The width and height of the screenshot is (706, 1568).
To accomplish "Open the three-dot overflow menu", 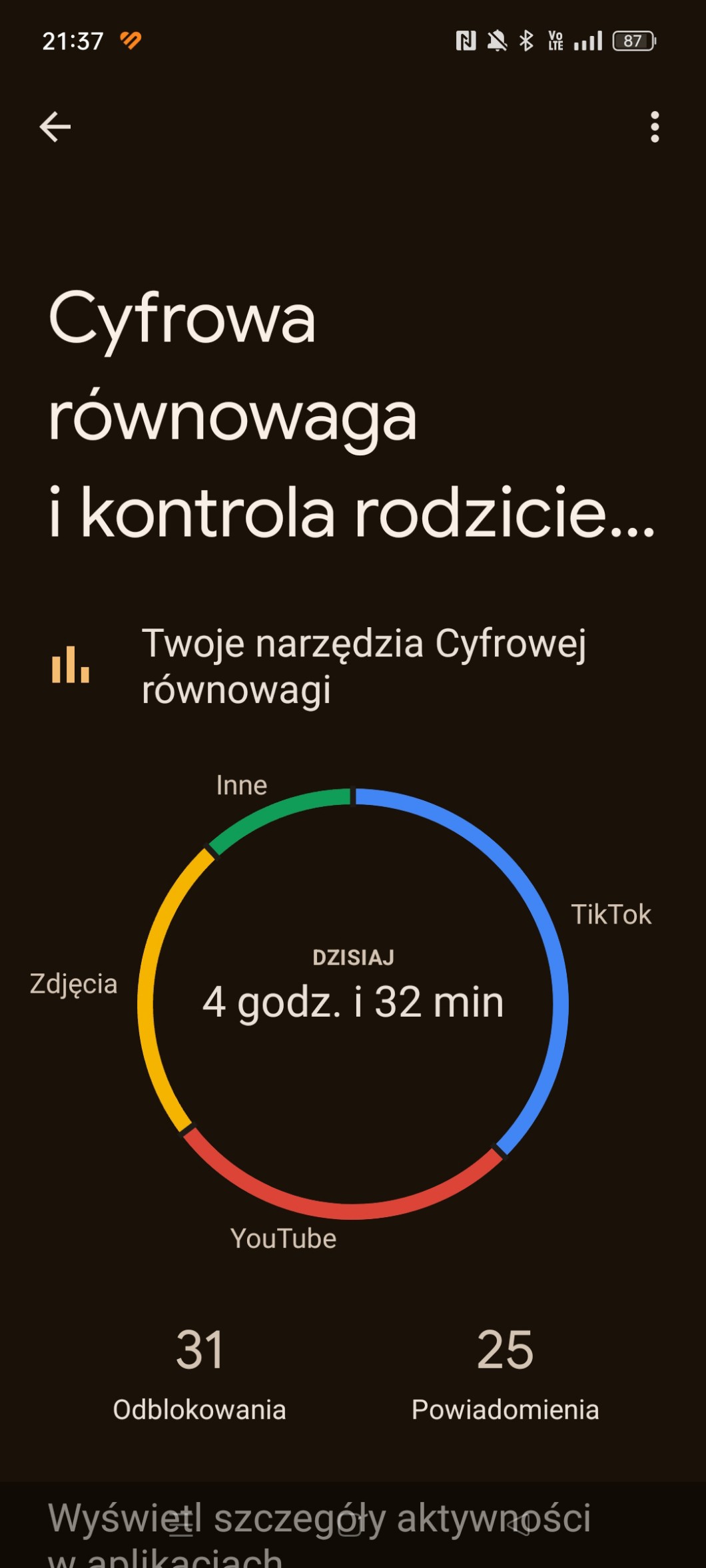I will point(655,127).
